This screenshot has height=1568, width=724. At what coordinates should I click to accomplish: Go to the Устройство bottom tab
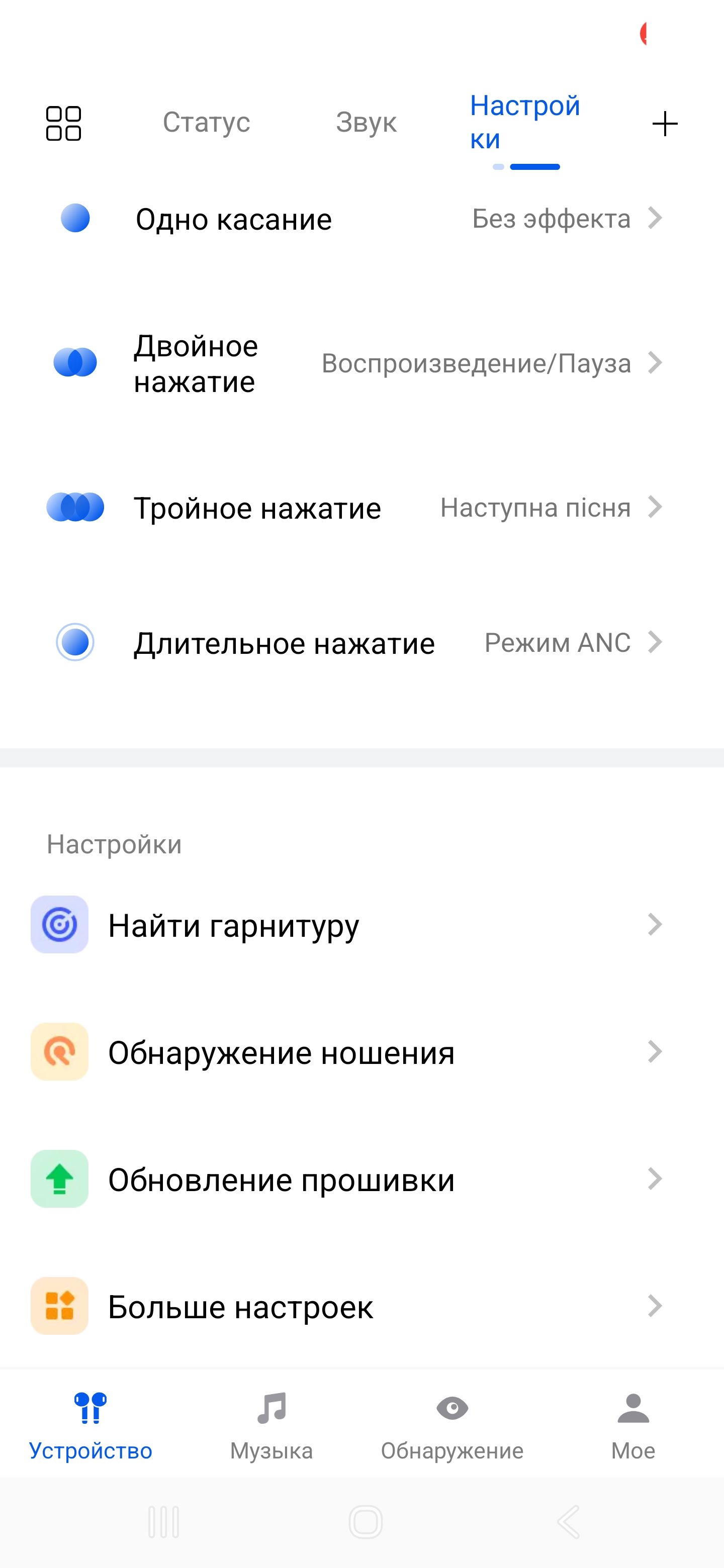[90, 1425]
